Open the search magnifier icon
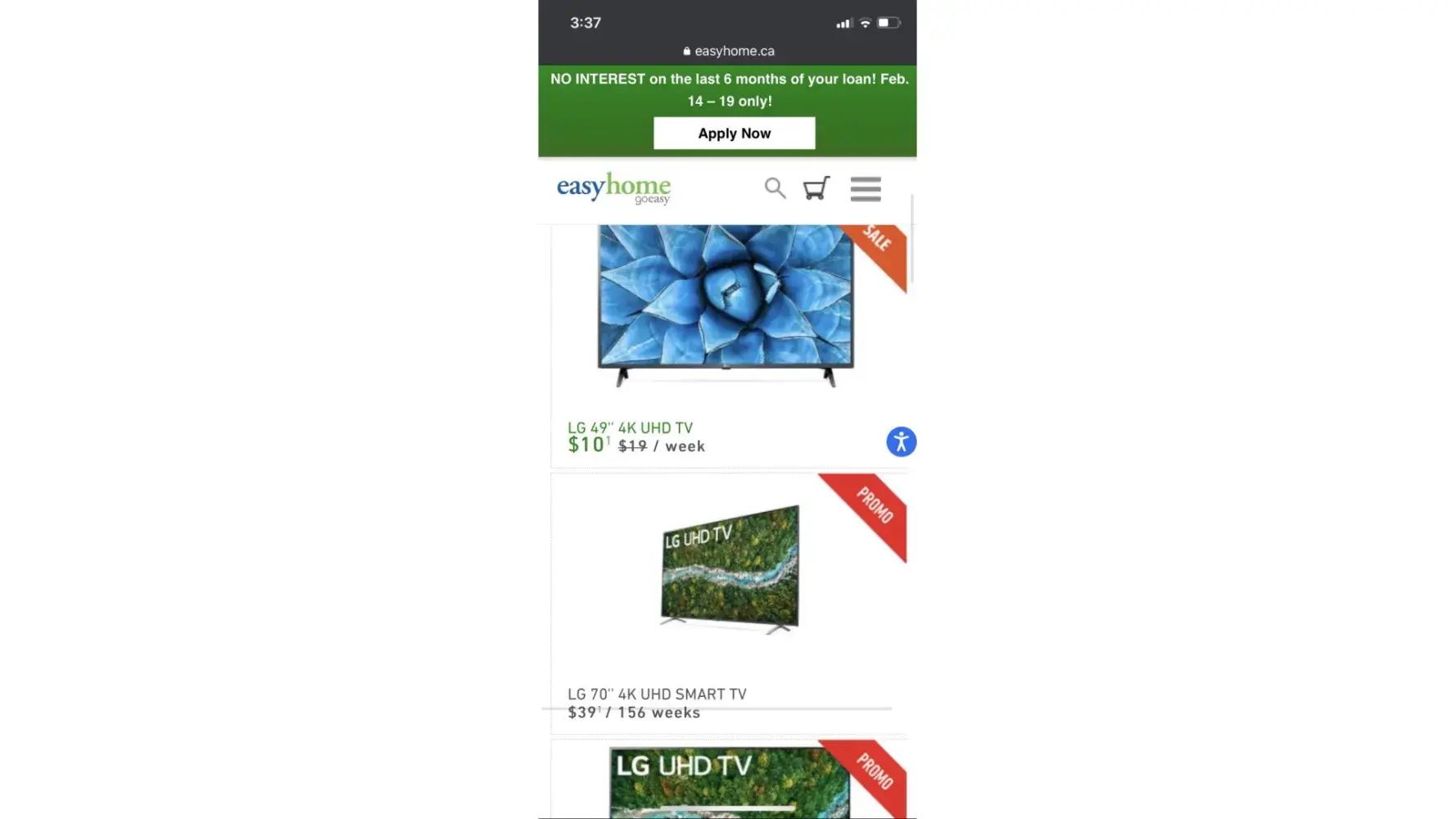Image resolution: width=1456 pixels, height=819 pixels. pos(775,188)
